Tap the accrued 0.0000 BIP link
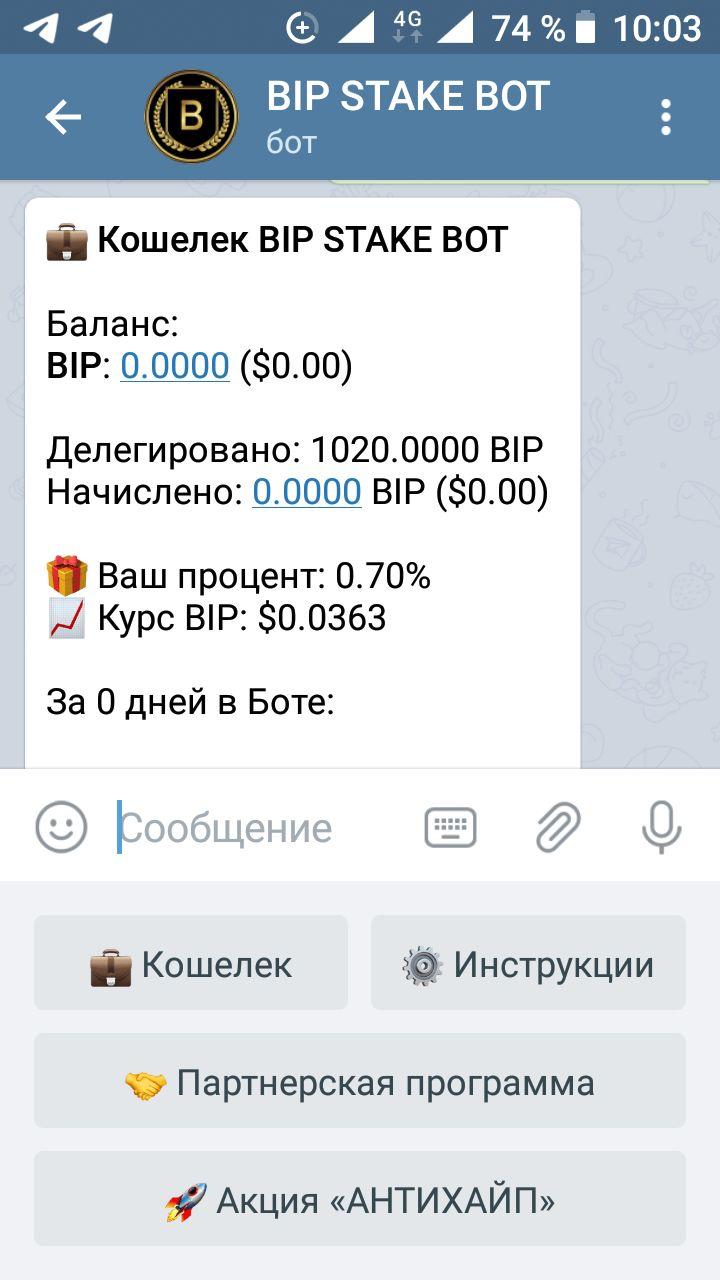Viewport: 720px width, 1280px height. 306,492
